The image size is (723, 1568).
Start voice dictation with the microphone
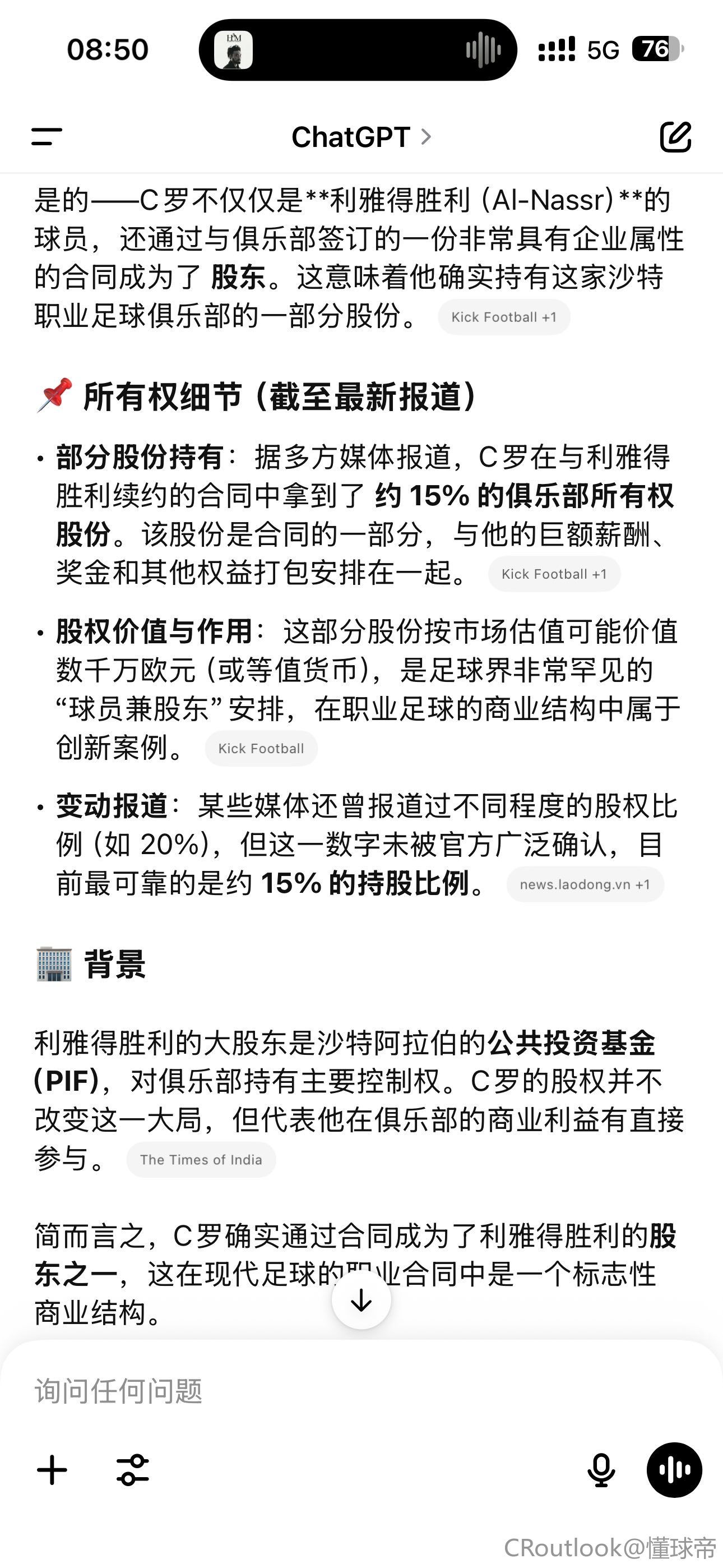[x=601, y=1470]
